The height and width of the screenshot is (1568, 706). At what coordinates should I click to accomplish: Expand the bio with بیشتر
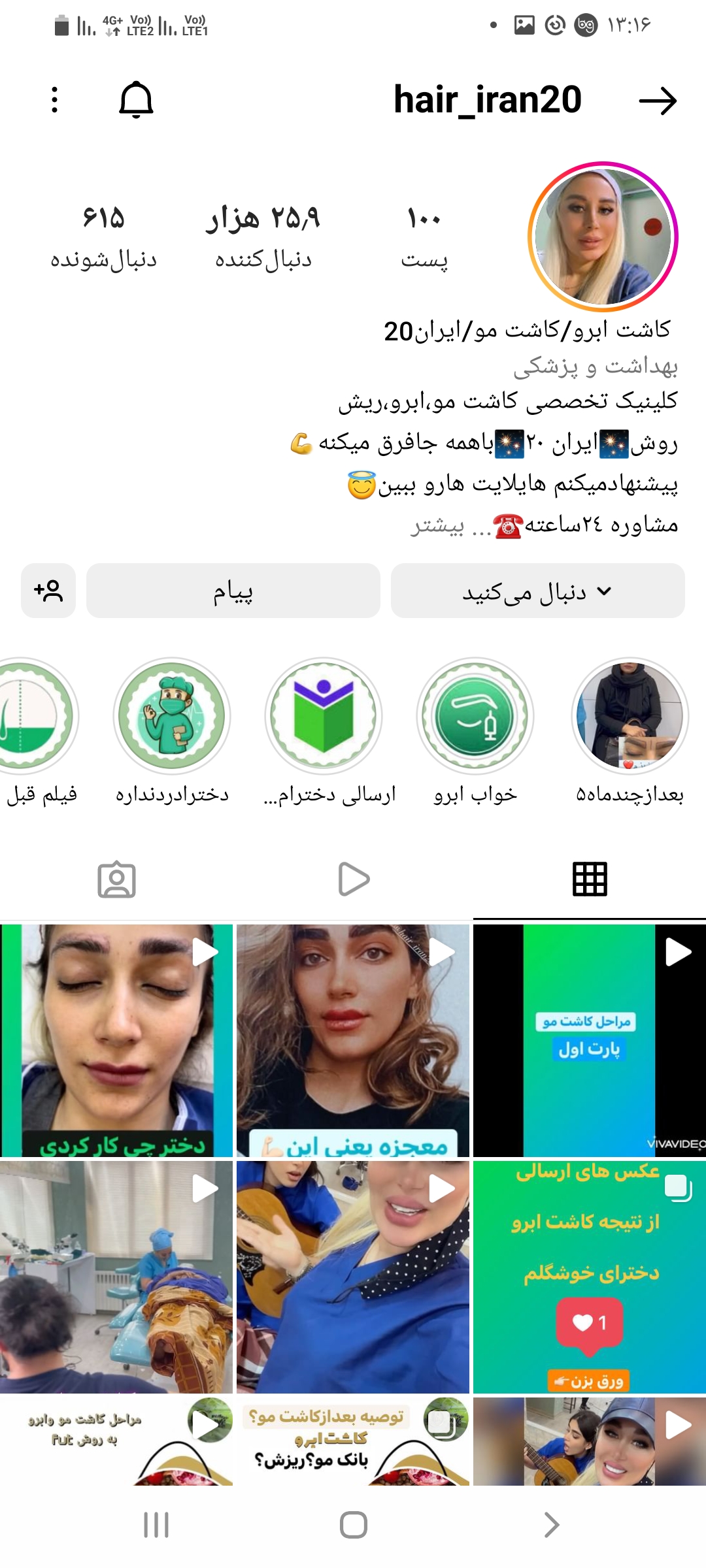(x=437, y=526)
